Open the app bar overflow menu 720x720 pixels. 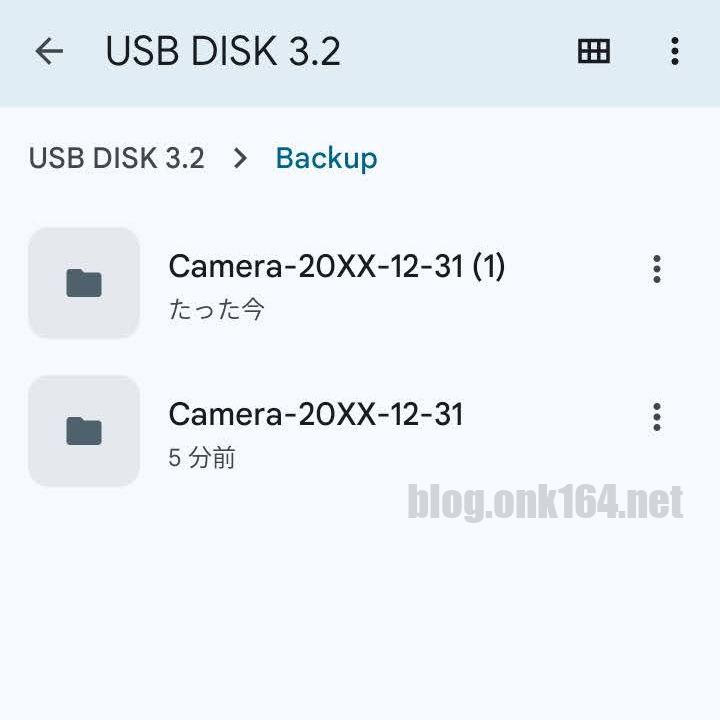coord(675,52)
